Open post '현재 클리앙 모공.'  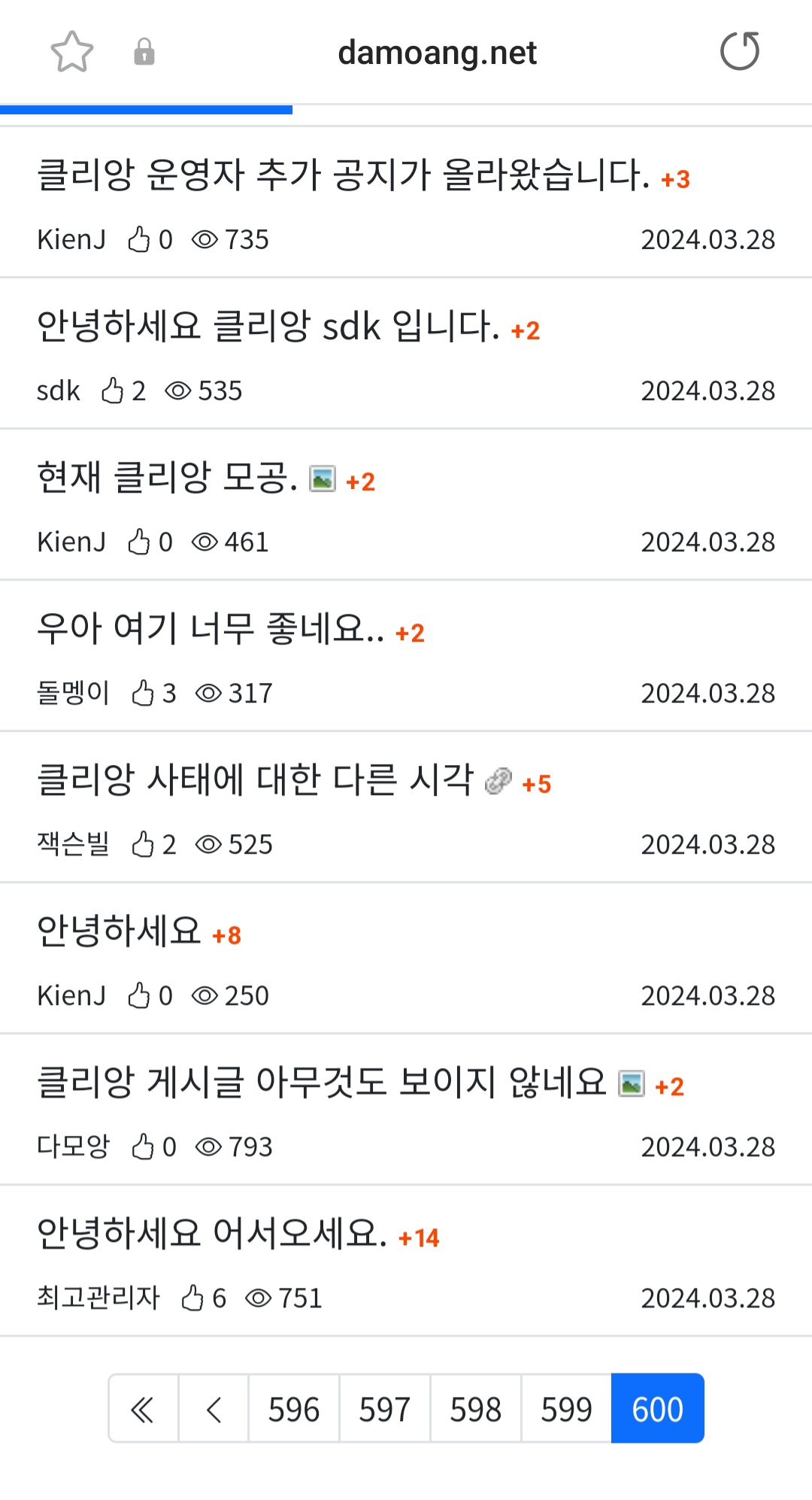click(x=167, y=477)
